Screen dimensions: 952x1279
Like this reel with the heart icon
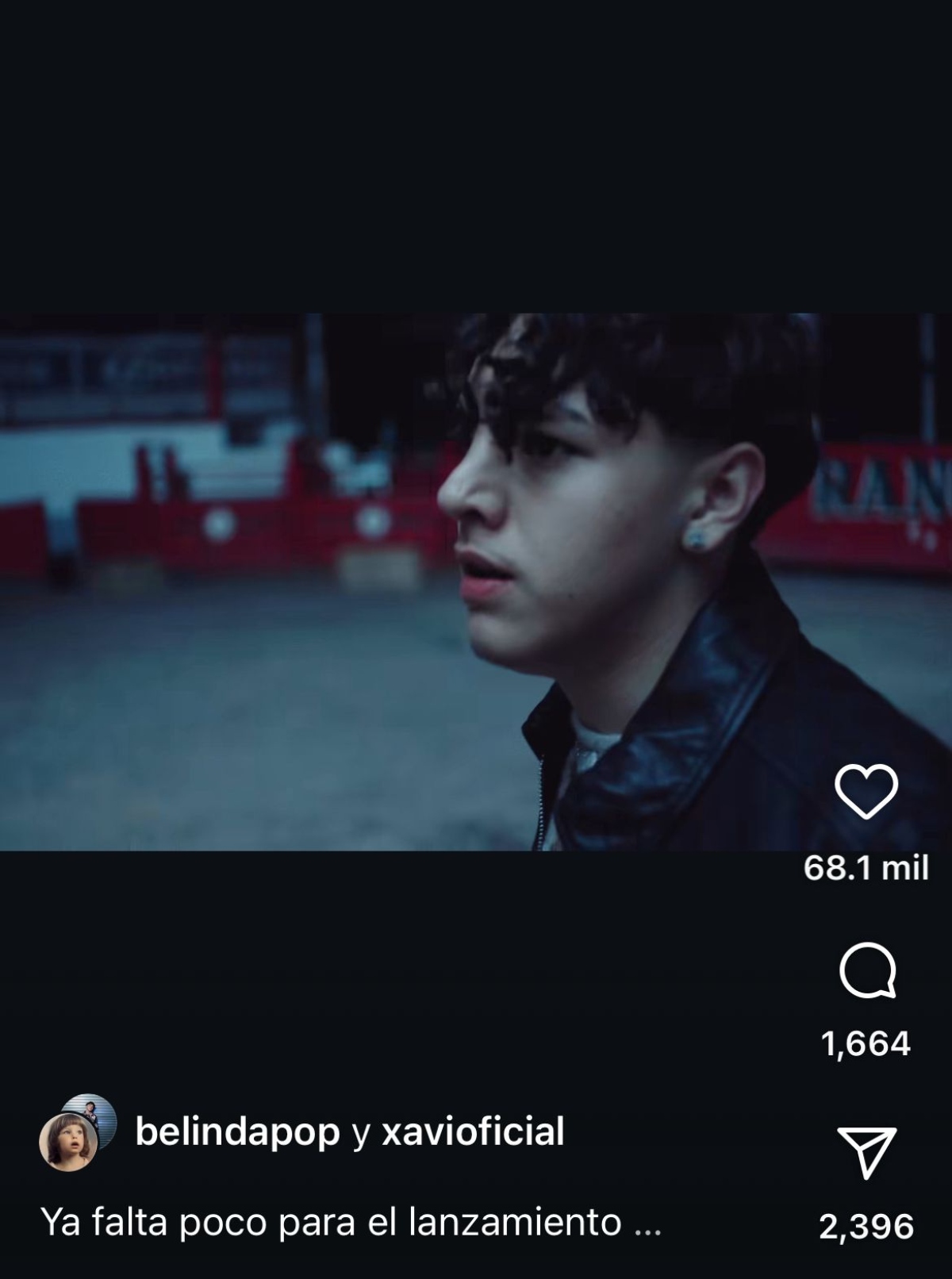pyautogui.click(x=866, y=792)
